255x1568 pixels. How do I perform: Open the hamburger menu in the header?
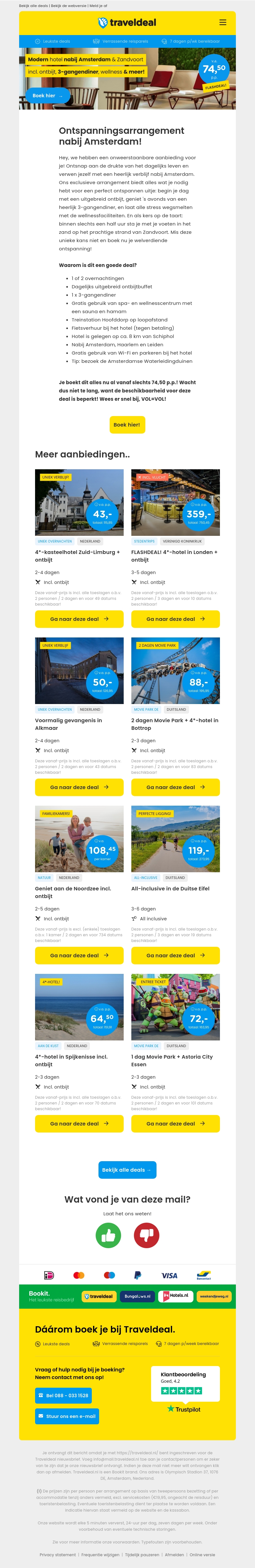(x=223, y=23)
